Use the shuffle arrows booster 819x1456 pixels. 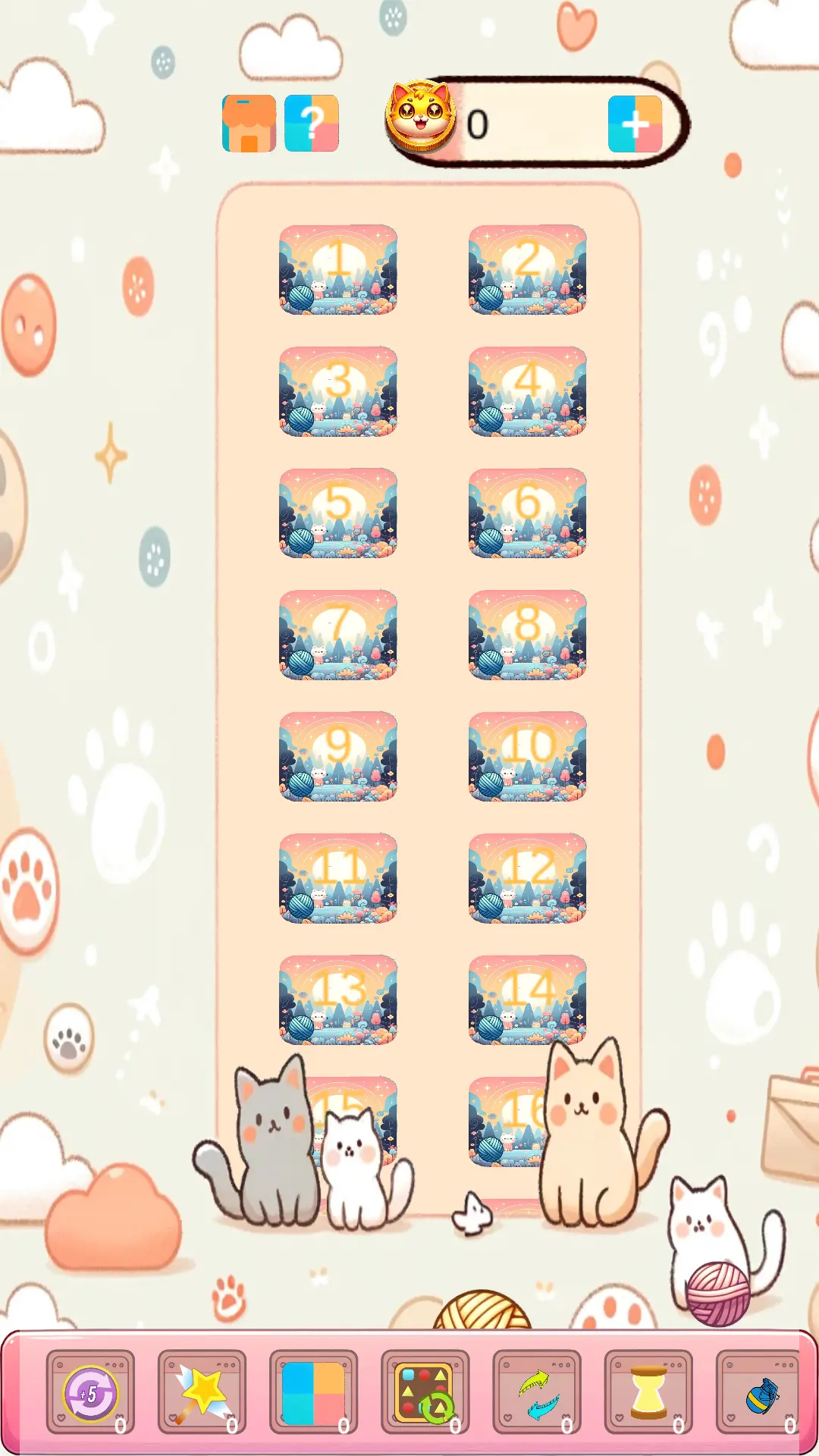coord(537,1392)
